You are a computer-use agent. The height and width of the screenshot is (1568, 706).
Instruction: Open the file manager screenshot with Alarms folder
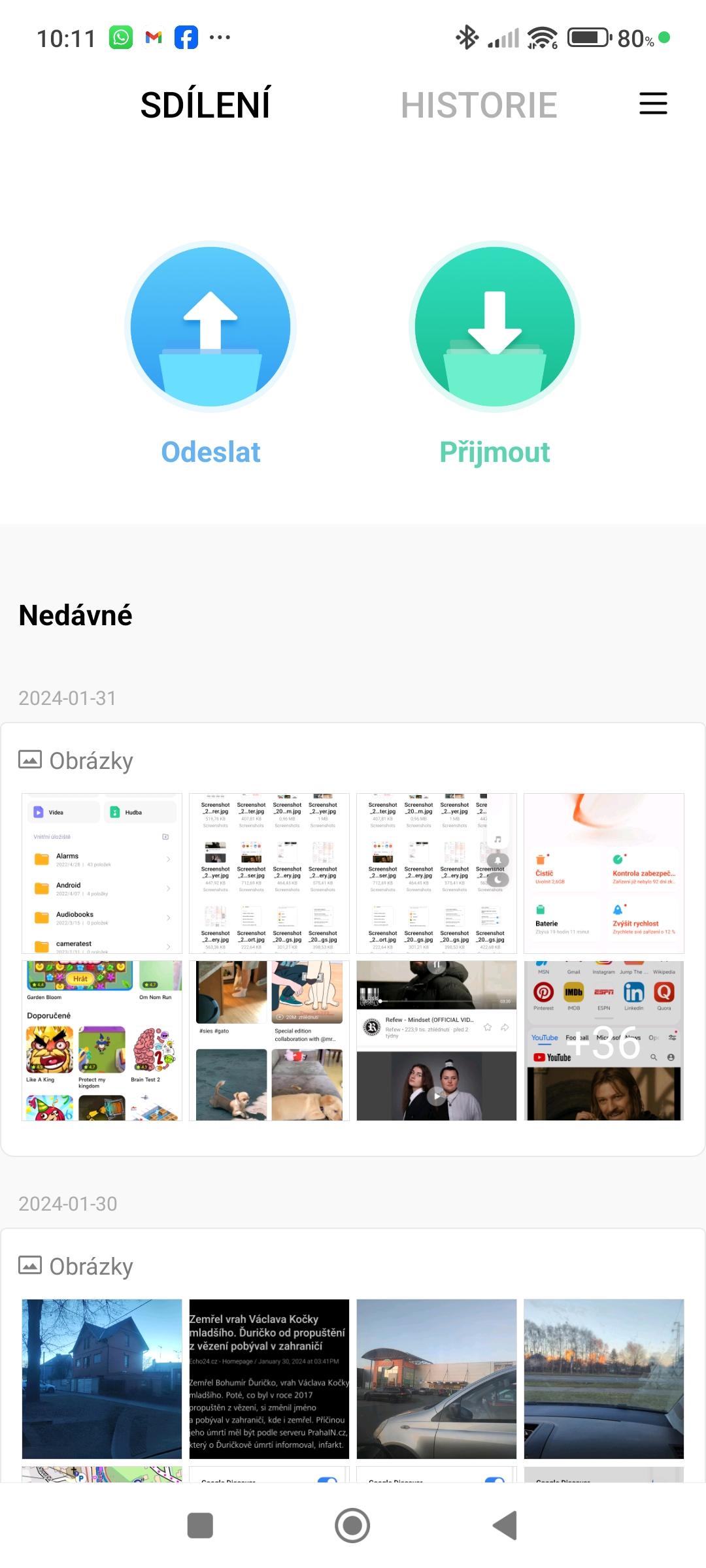click(x=102, y=874)
